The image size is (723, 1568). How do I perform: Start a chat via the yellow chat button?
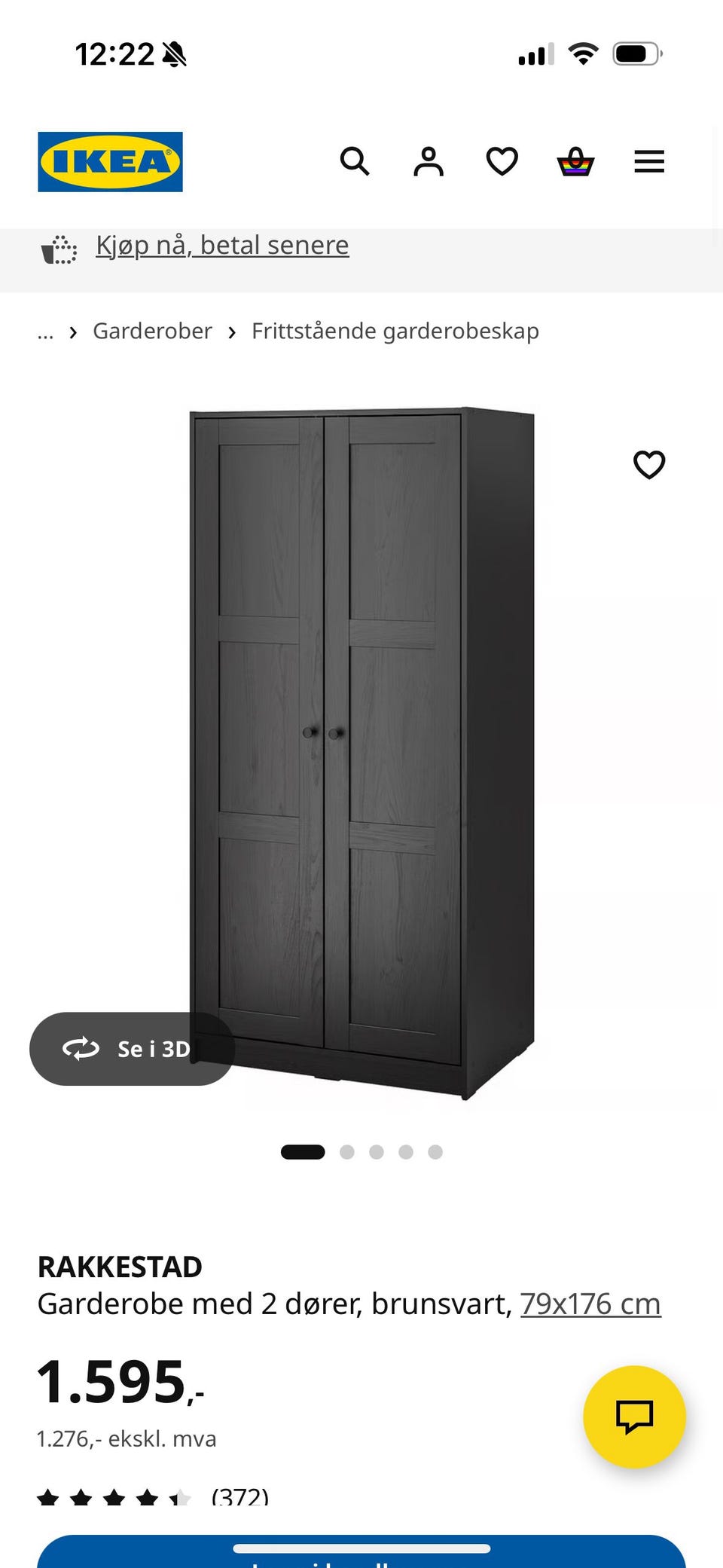[635, 1417]
